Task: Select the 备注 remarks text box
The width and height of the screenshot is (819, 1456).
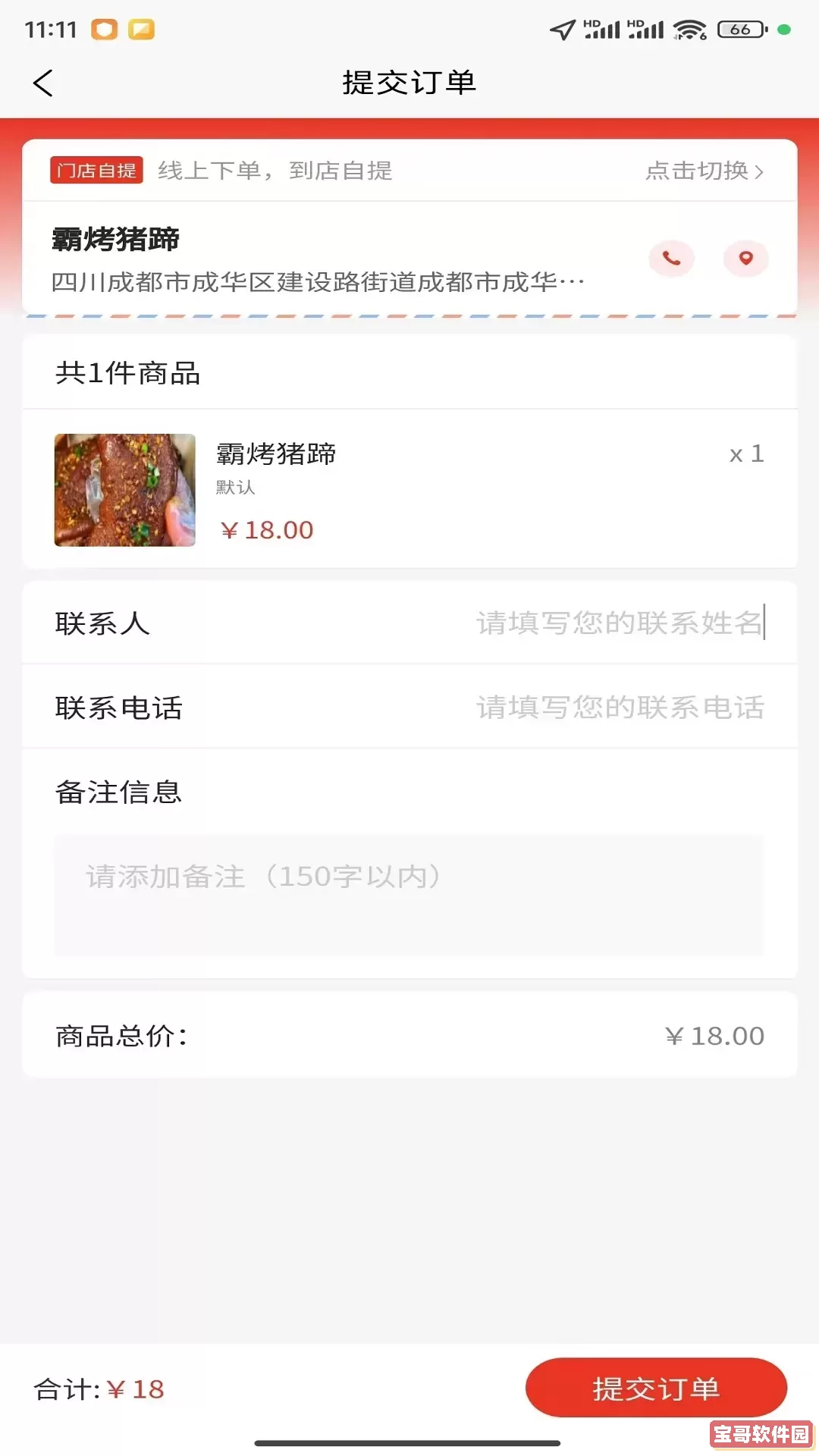Action: point(408,895)
